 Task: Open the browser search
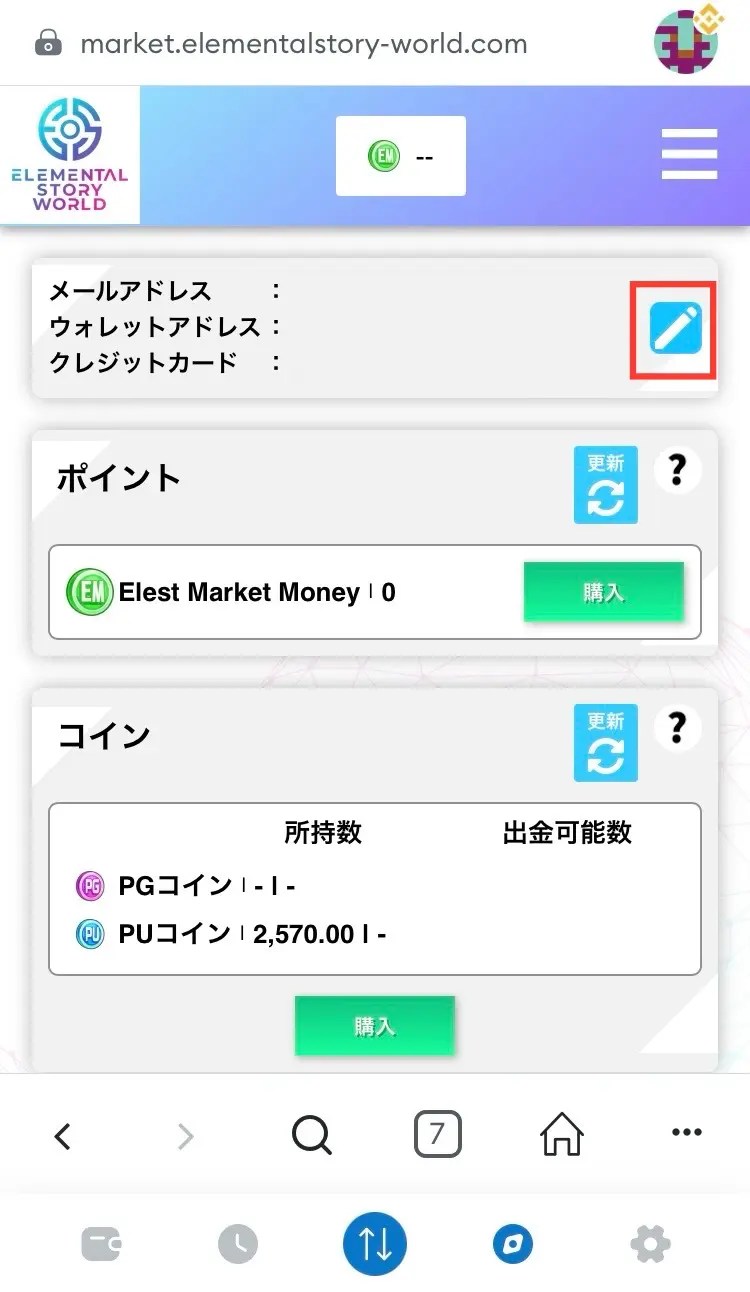(311, 1135)
